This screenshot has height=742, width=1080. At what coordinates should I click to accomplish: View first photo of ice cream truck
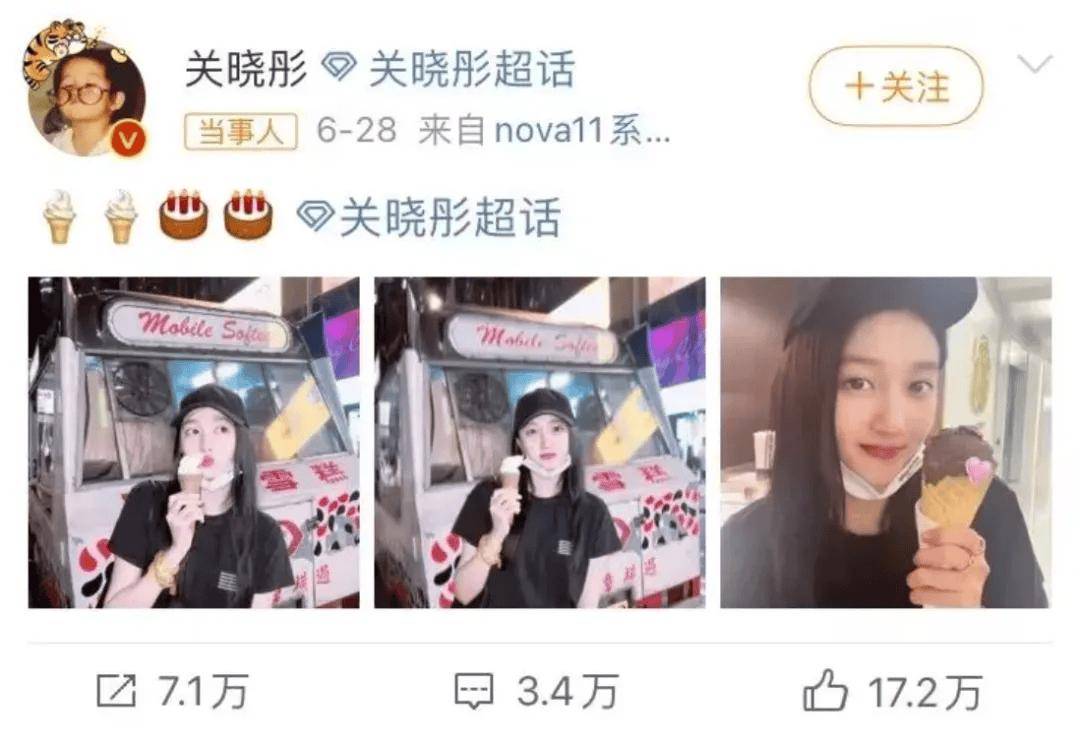tap(193, 442)
